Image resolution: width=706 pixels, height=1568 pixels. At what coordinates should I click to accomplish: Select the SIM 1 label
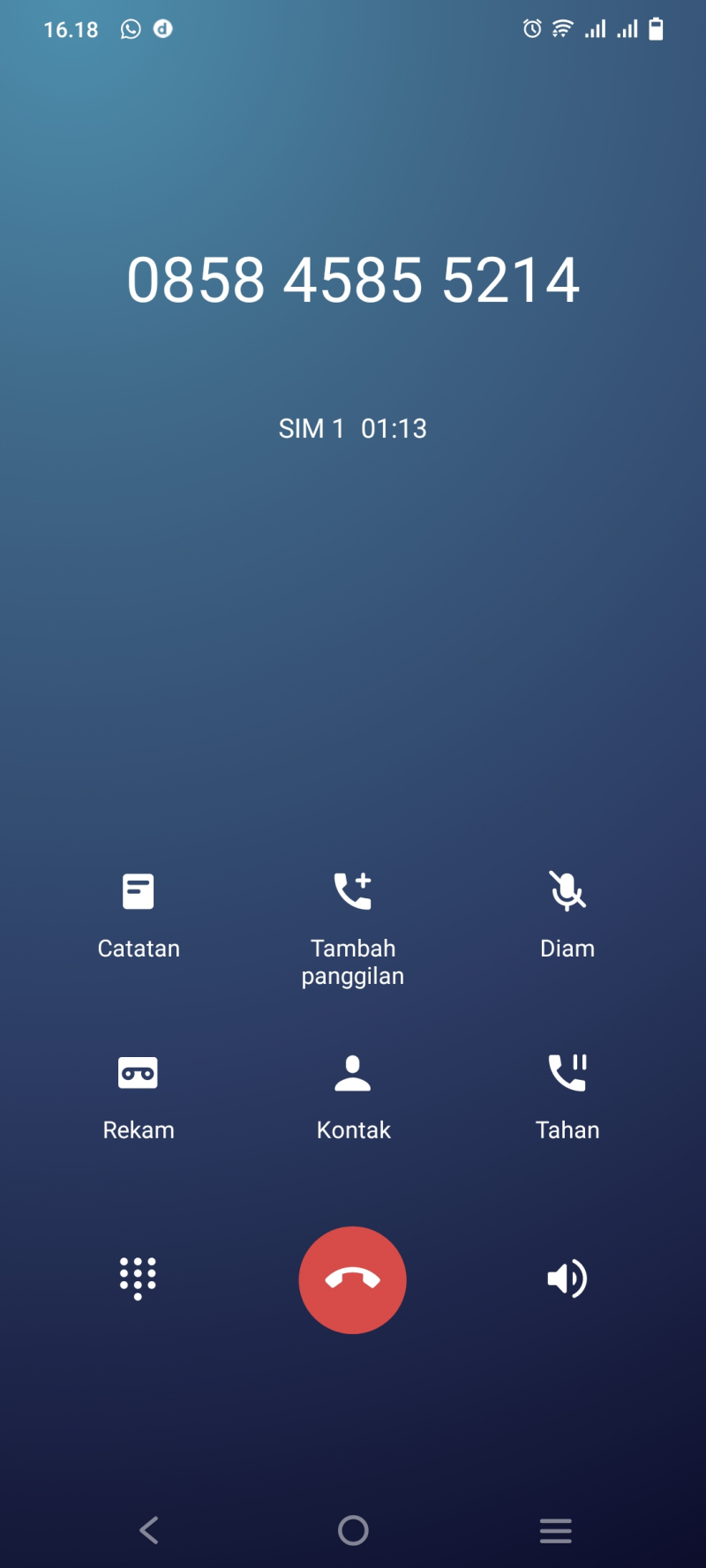click(311, 429)
